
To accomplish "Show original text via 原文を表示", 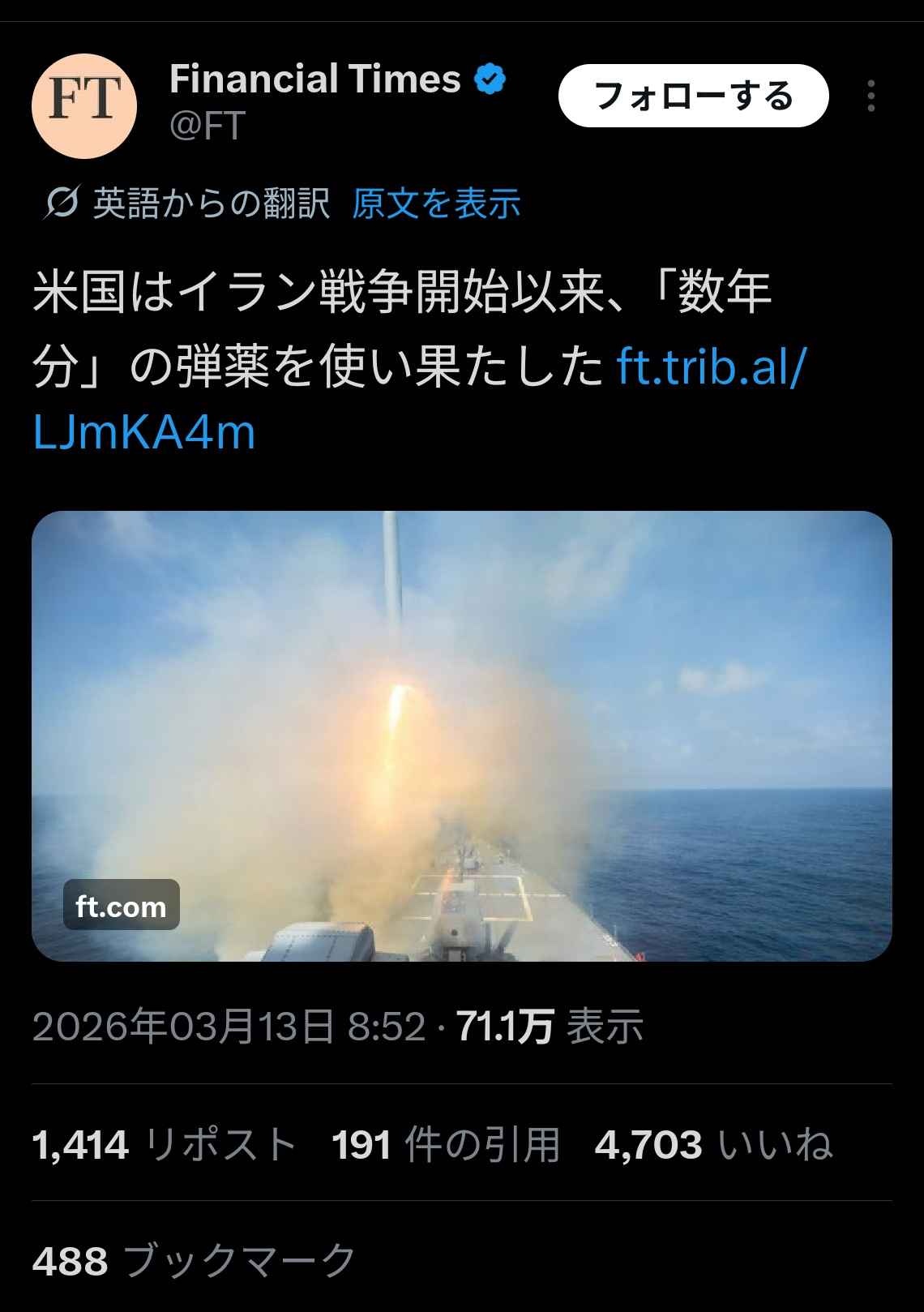I will coord(436,203).
